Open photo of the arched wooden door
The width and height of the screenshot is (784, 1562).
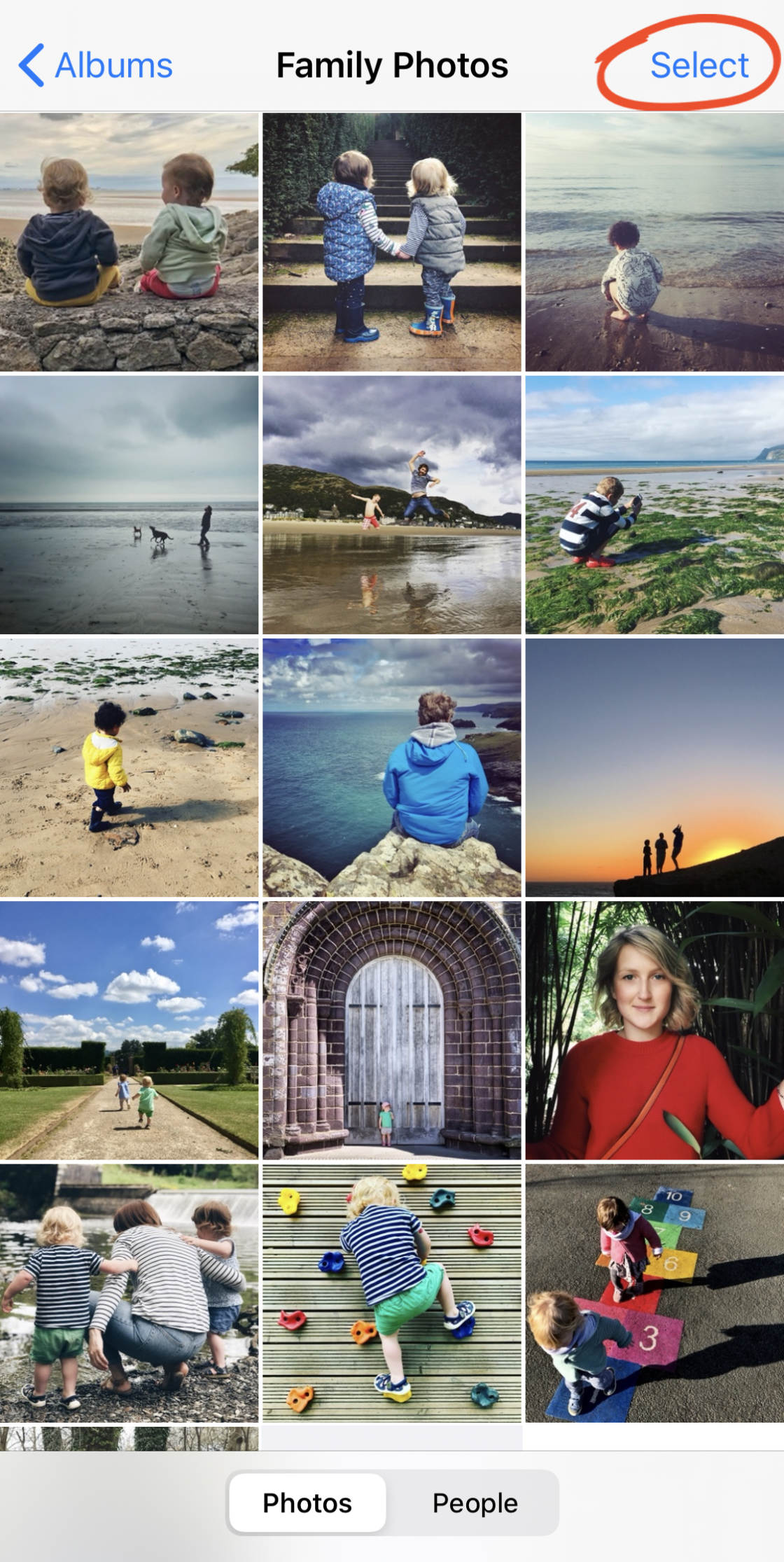392,1030
